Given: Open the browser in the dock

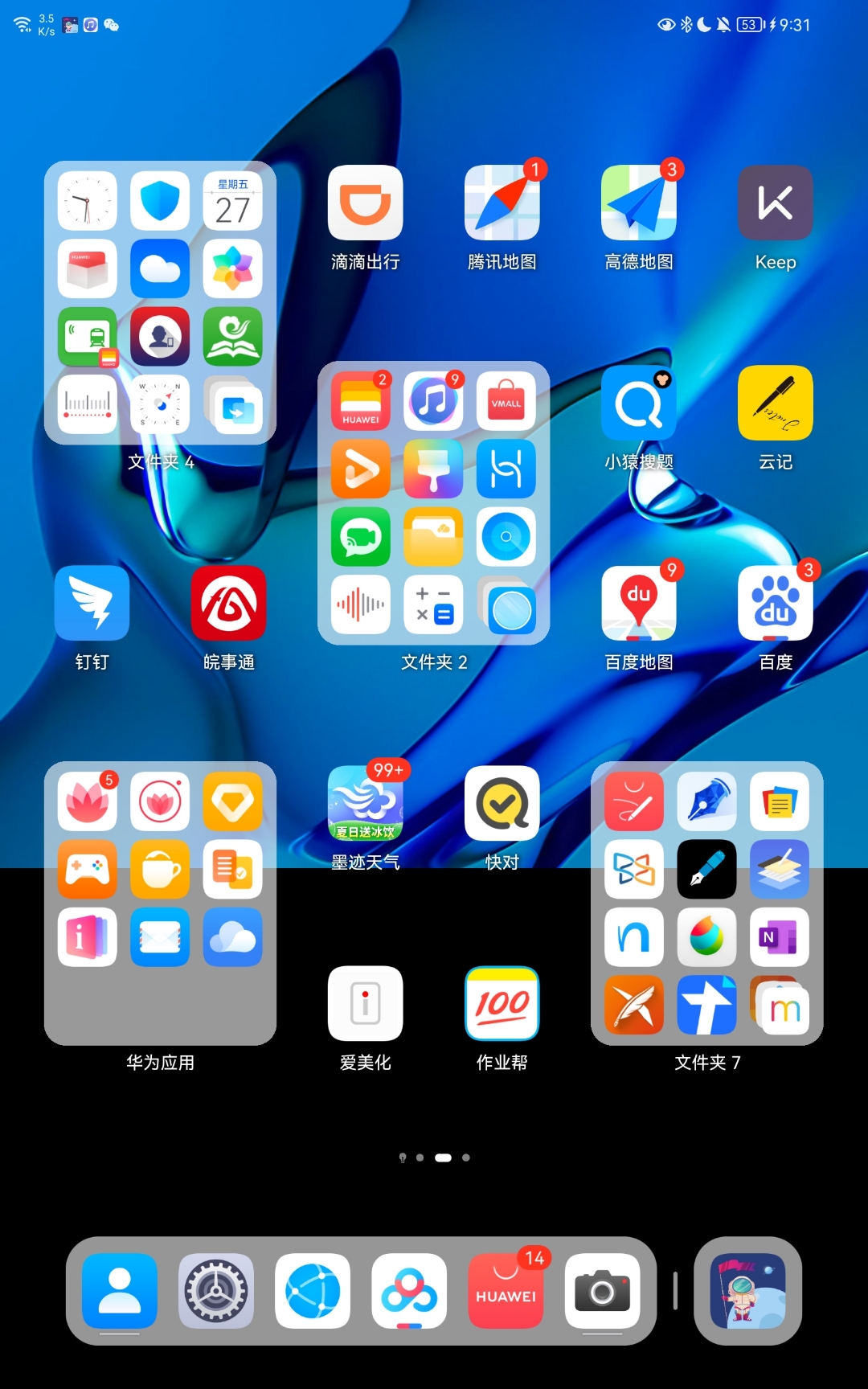Looking at the screenshot, I should [x=313, y=1291].
